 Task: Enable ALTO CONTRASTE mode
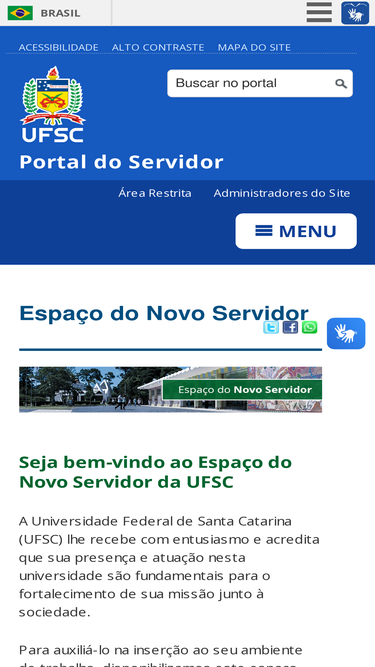point(158,47)
